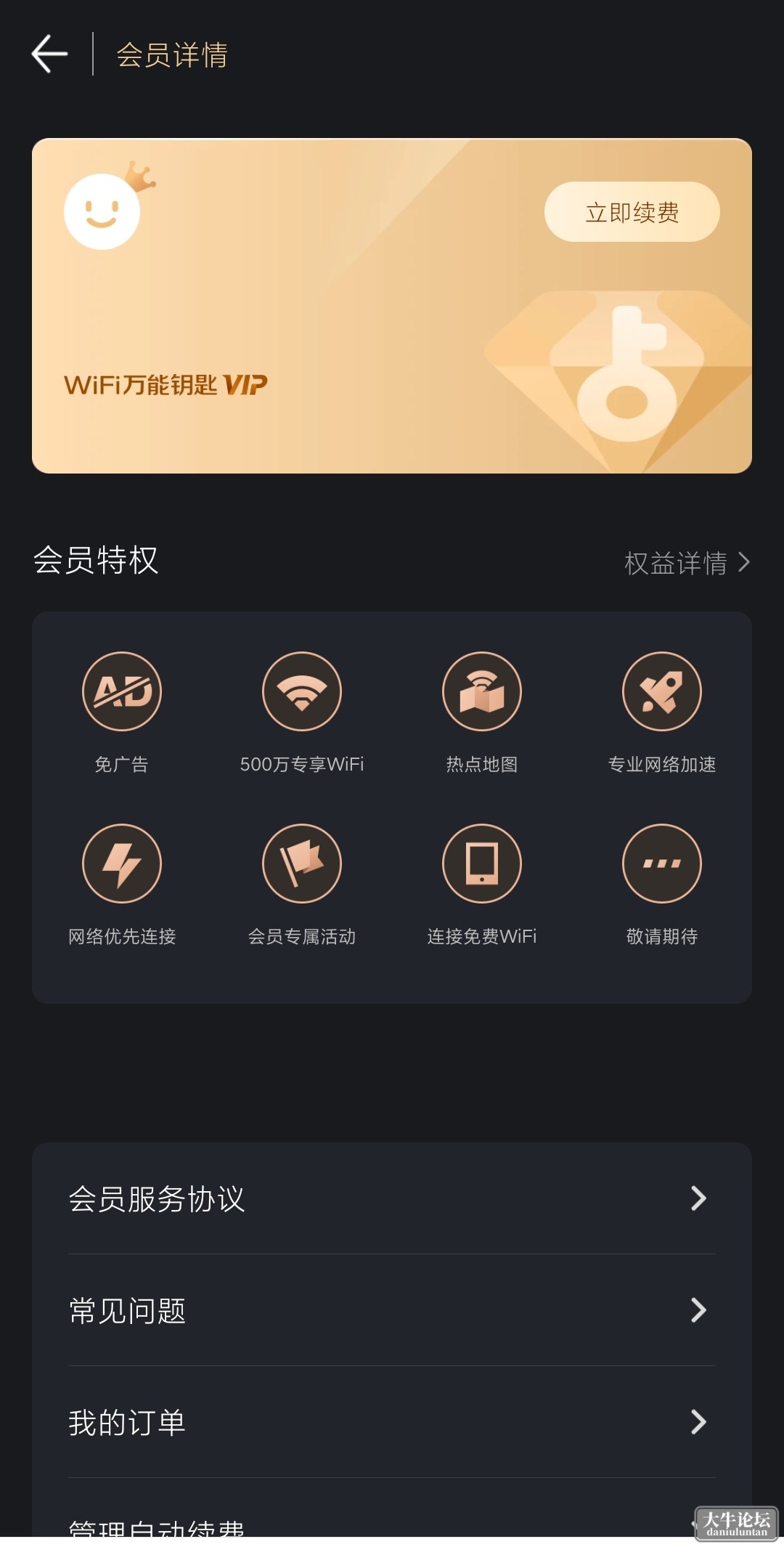Open the 热点地图 privilege

click(x=482, y=691)
